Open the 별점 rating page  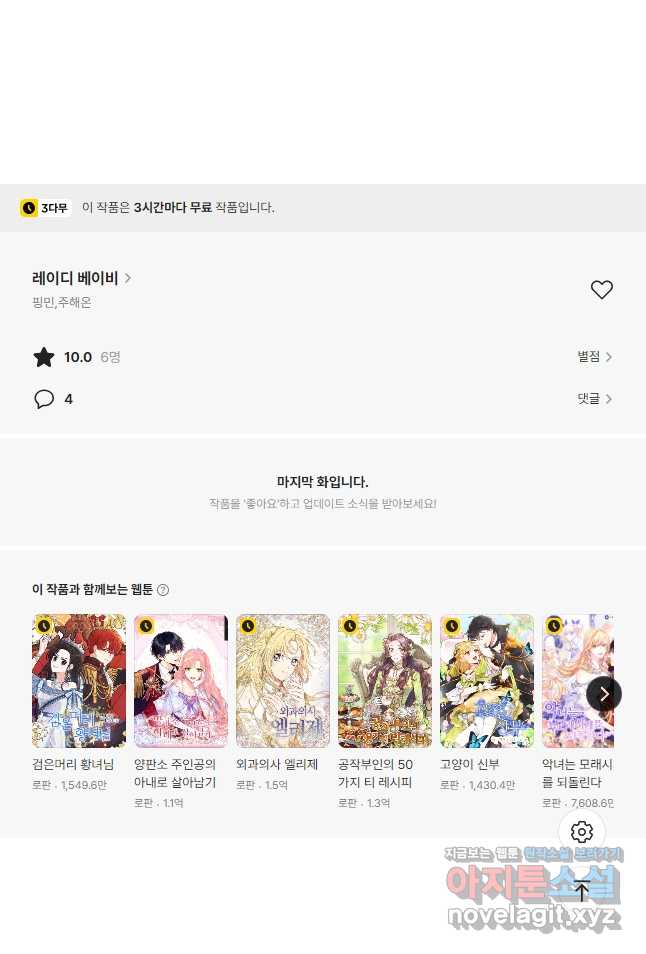coord(594,357)
